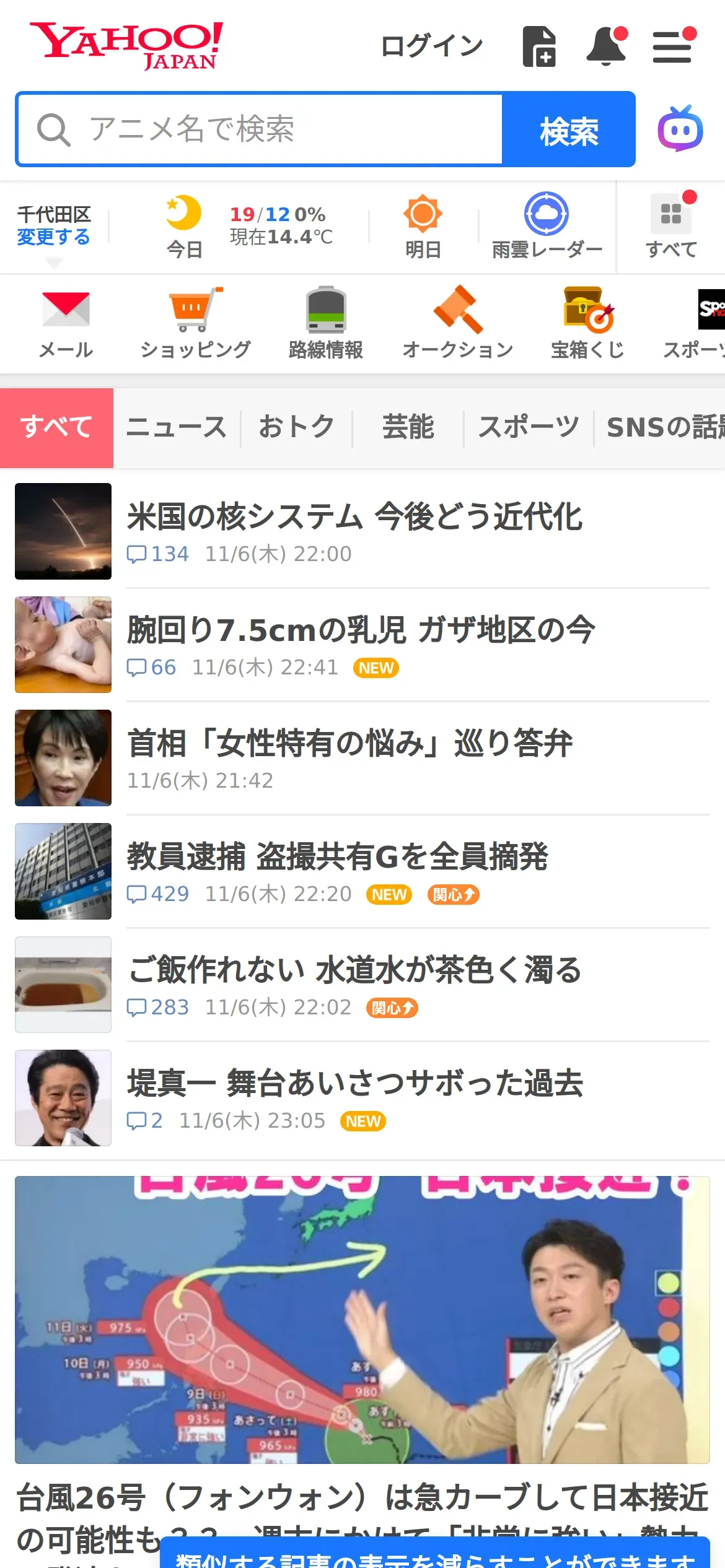725x1568 pixels.
Task: View tomorrow's 明日 weather forecast
Action: (423, 227)
